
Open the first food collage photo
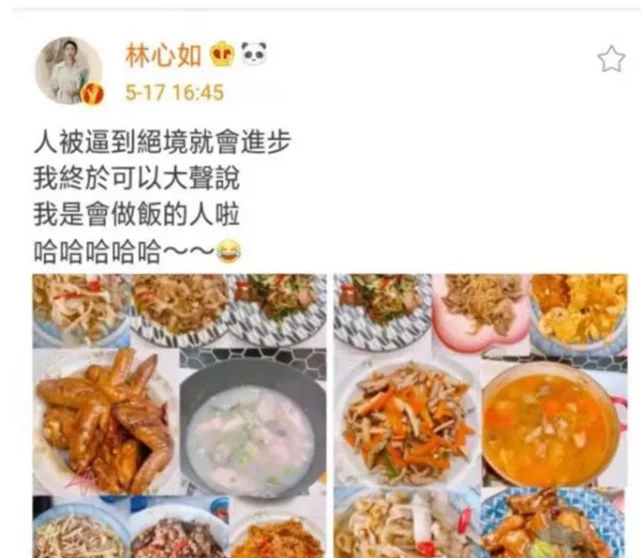180,415
